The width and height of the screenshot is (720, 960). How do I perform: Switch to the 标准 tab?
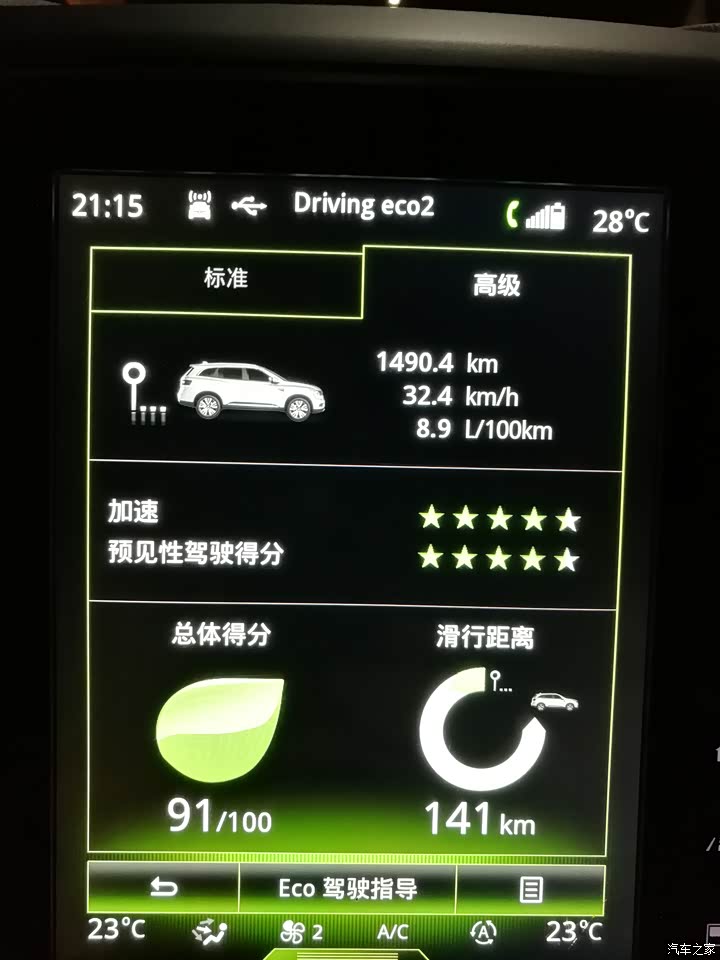click(x=225, y=281)
